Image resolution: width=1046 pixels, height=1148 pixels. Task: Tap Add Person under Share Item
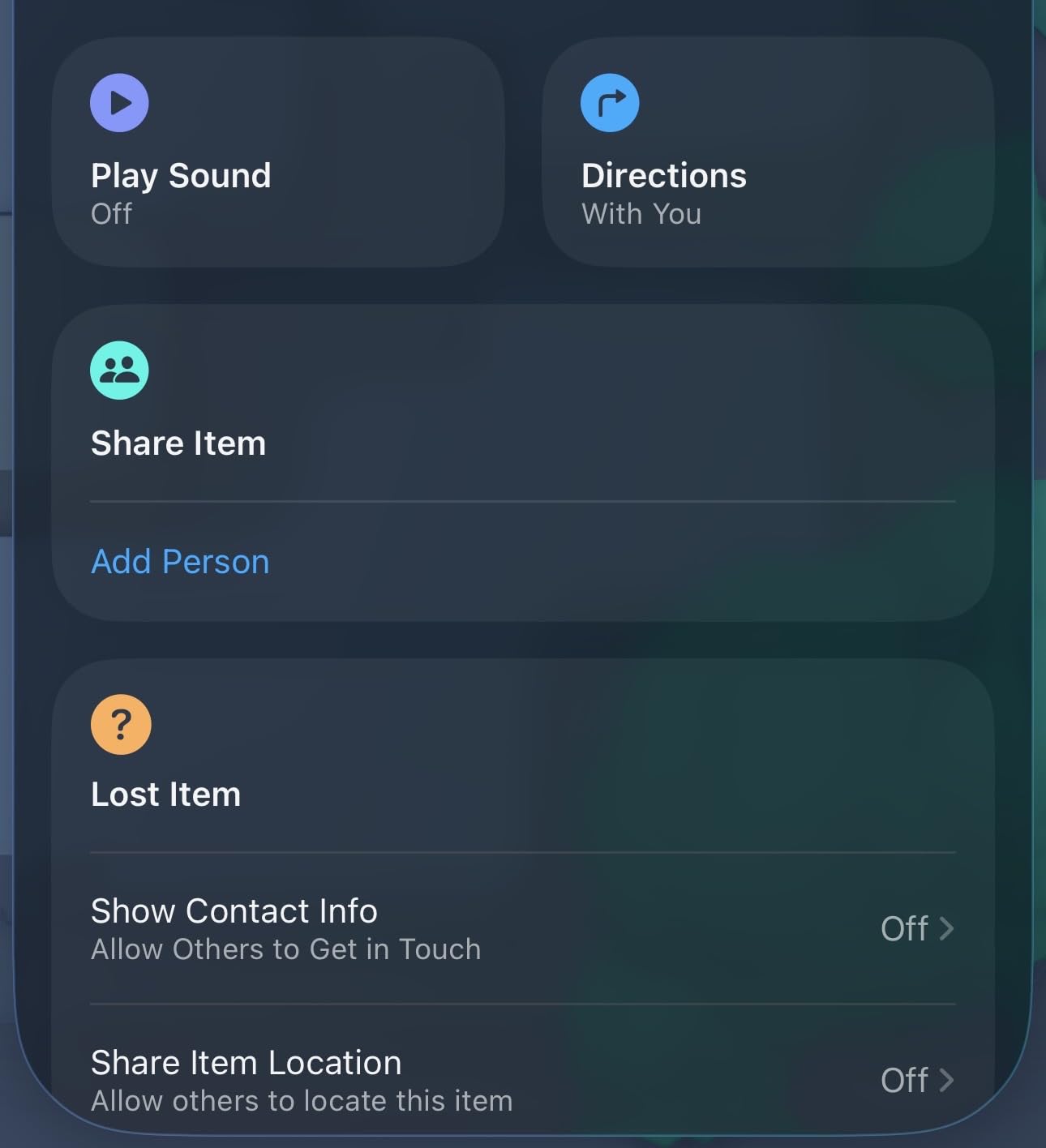click(180, 562)
